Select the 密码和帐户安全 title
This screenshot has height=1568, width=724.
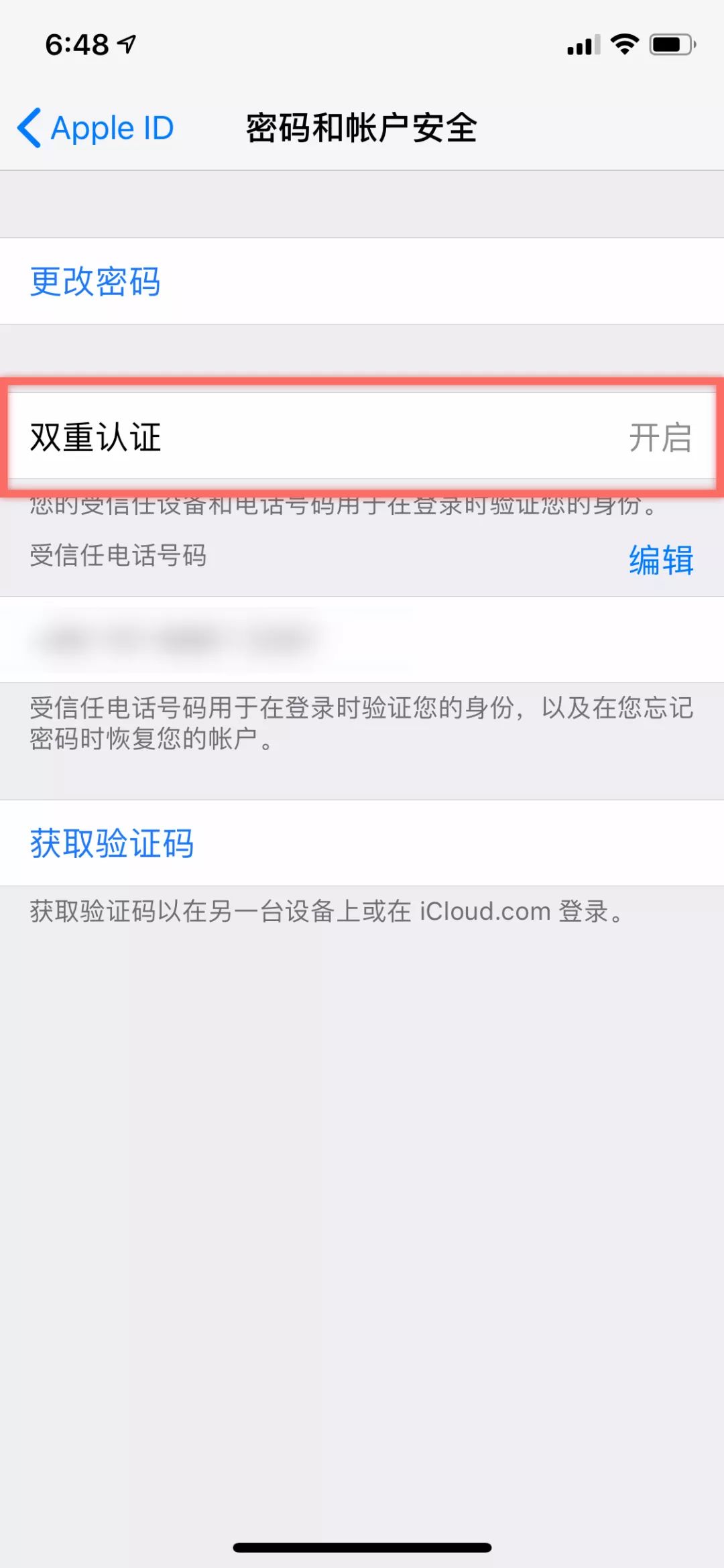[x=362, y=129]
